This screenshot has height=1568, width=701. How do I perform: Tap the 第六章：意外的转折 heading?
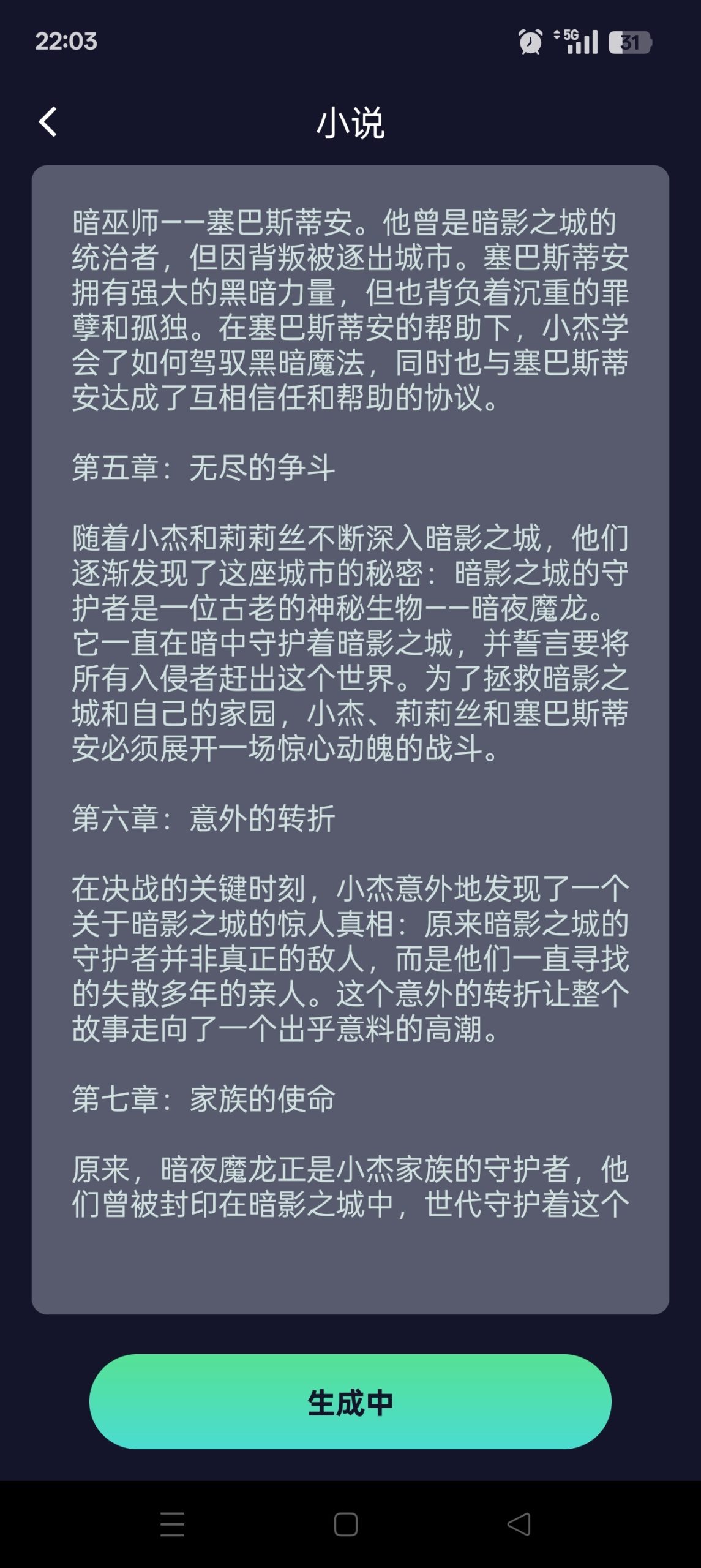202,820
